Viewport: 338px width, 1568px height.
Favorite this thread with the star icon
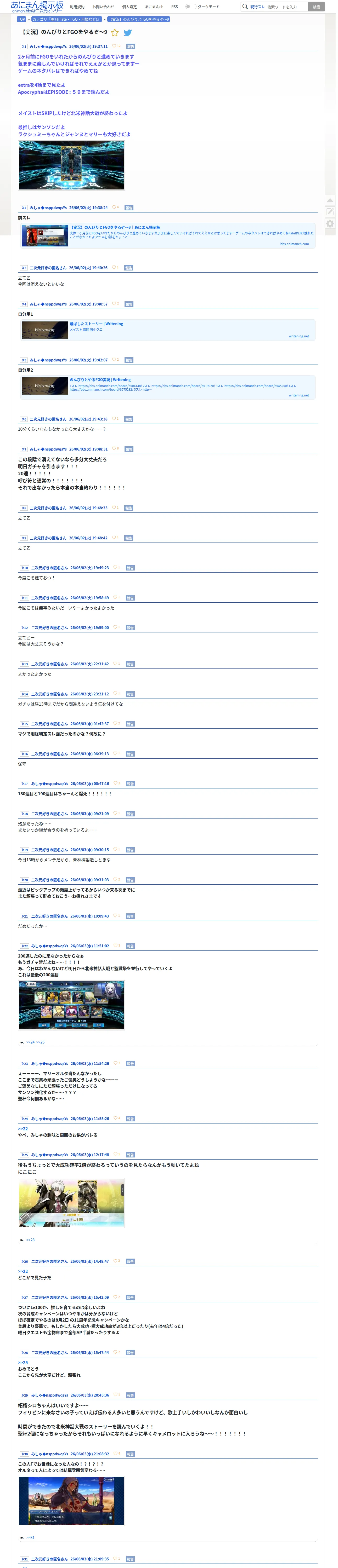point(115,32)
